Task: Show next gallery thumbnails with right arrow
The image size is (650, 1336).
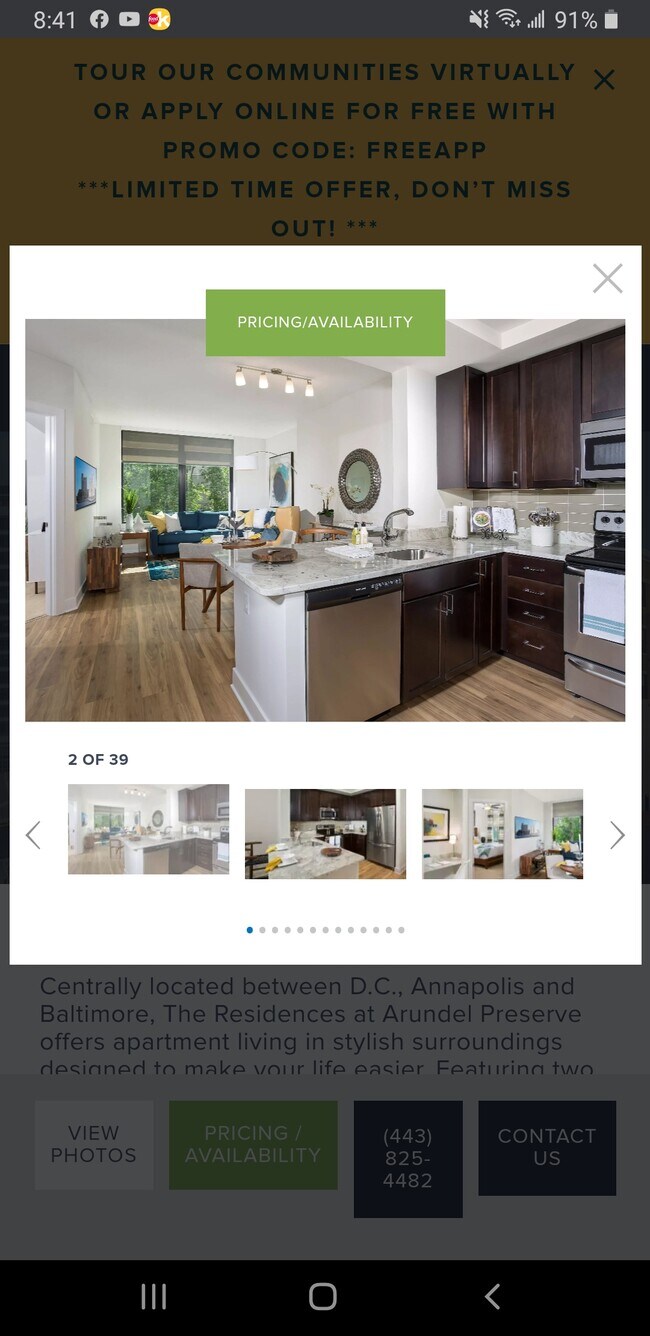Action: [x=617, y=835]
